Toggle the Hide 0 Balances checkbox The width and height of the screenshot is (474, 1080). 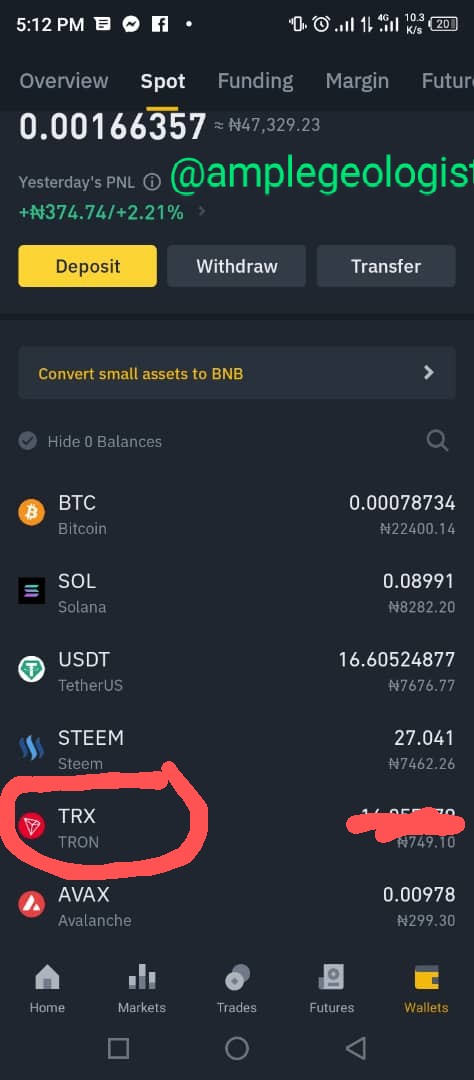28,441
